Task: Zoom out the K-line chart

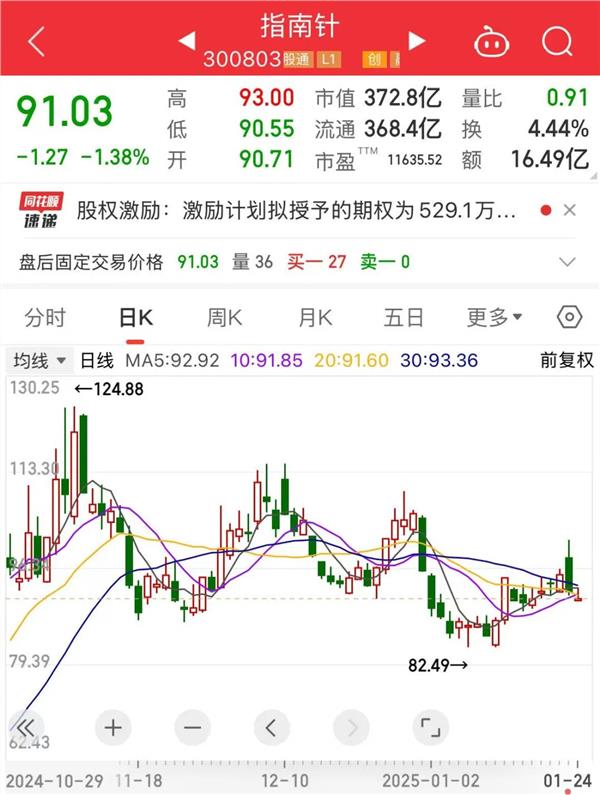Action: (192, 727)
